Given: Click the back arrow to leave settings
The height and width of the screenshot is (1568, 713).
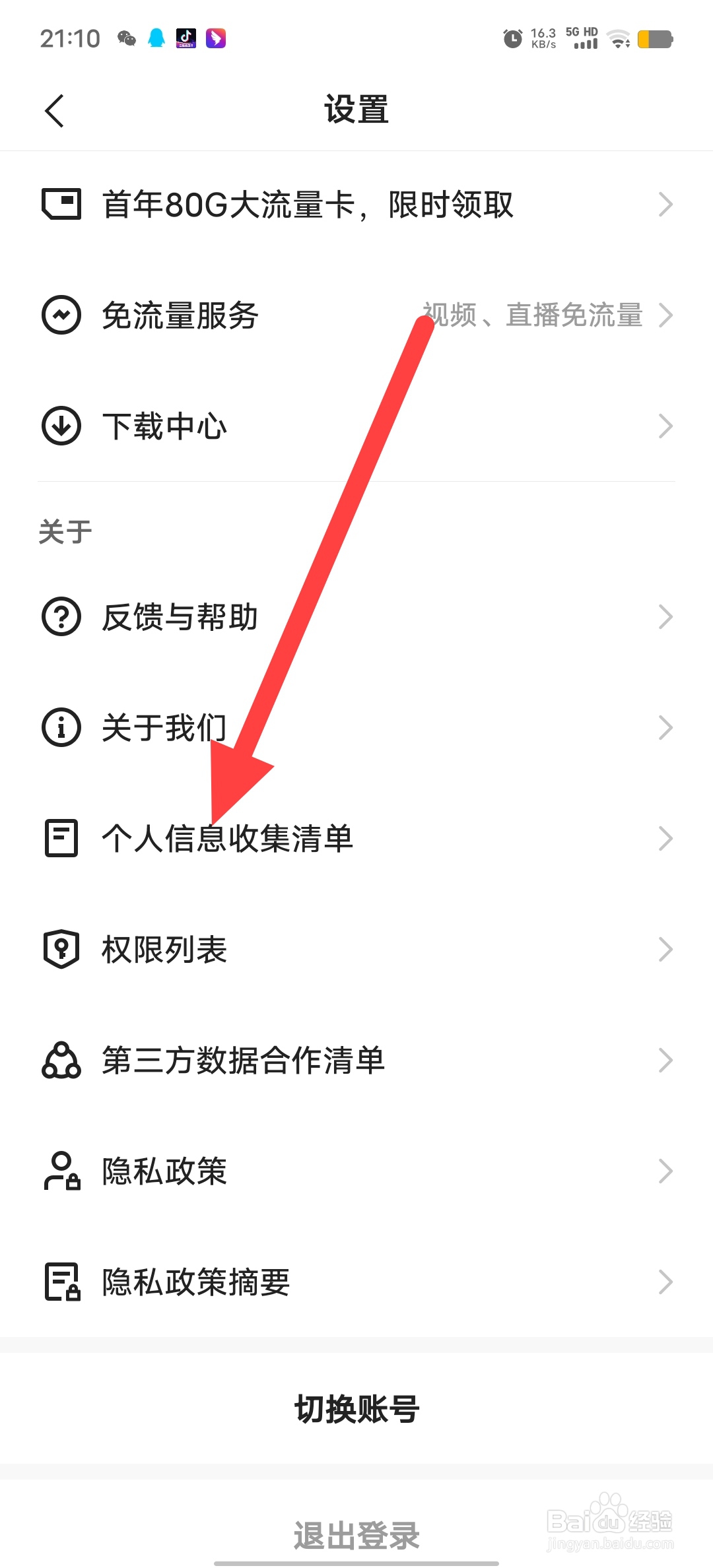Looking at the screenshot, I should tap(54, 110).
